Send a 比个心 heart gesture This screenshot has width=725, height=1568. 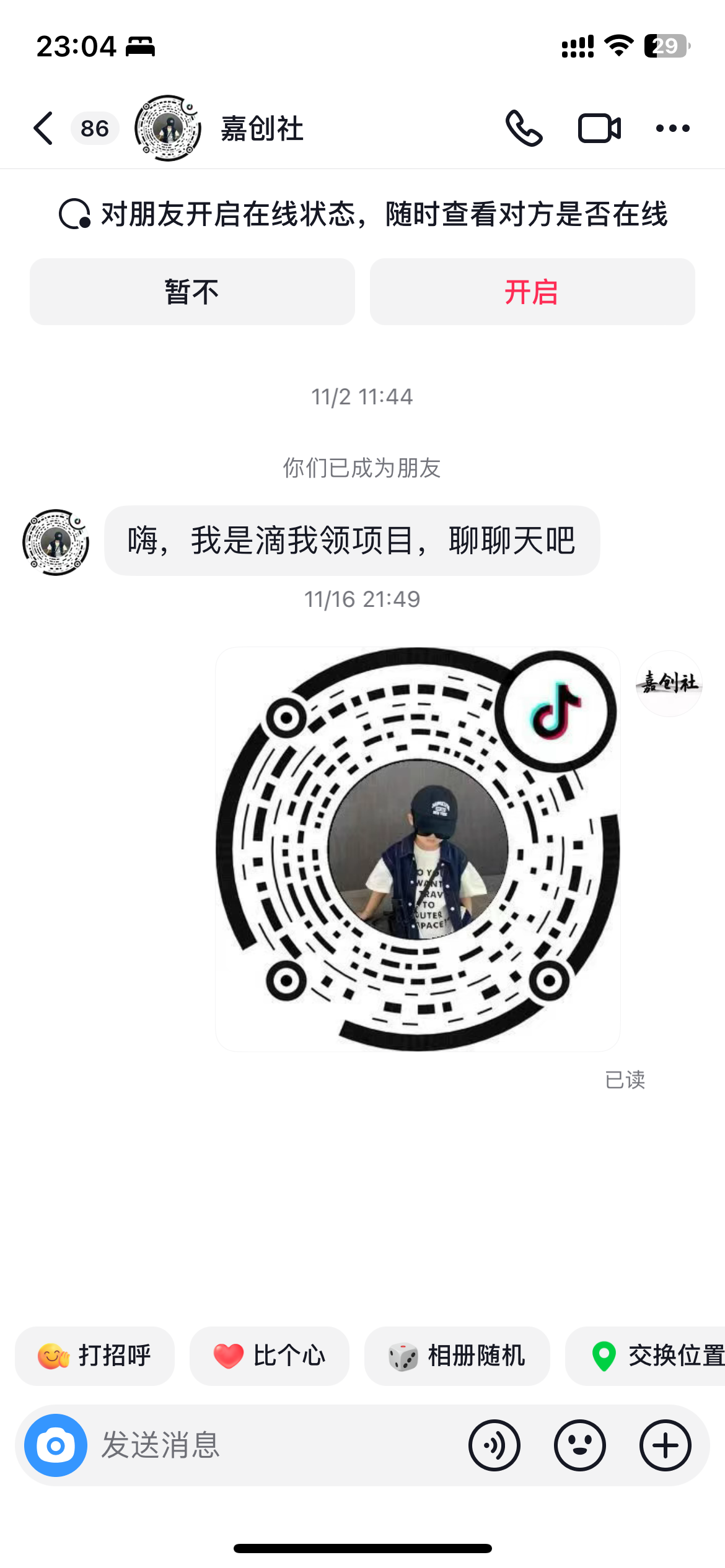[270, 1356]
